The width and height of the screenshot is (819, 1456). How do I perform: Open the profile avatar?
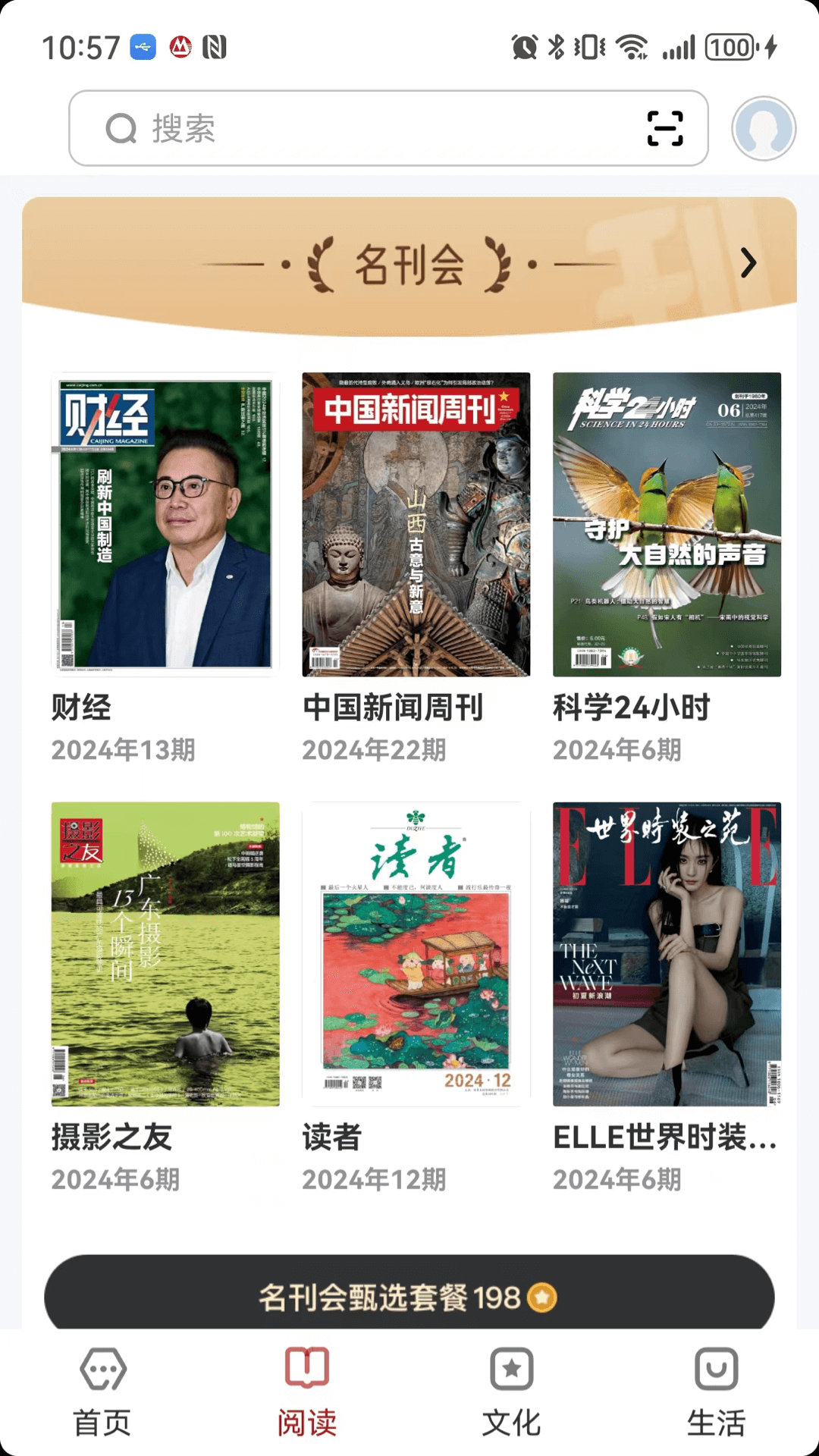pos(763,128)
